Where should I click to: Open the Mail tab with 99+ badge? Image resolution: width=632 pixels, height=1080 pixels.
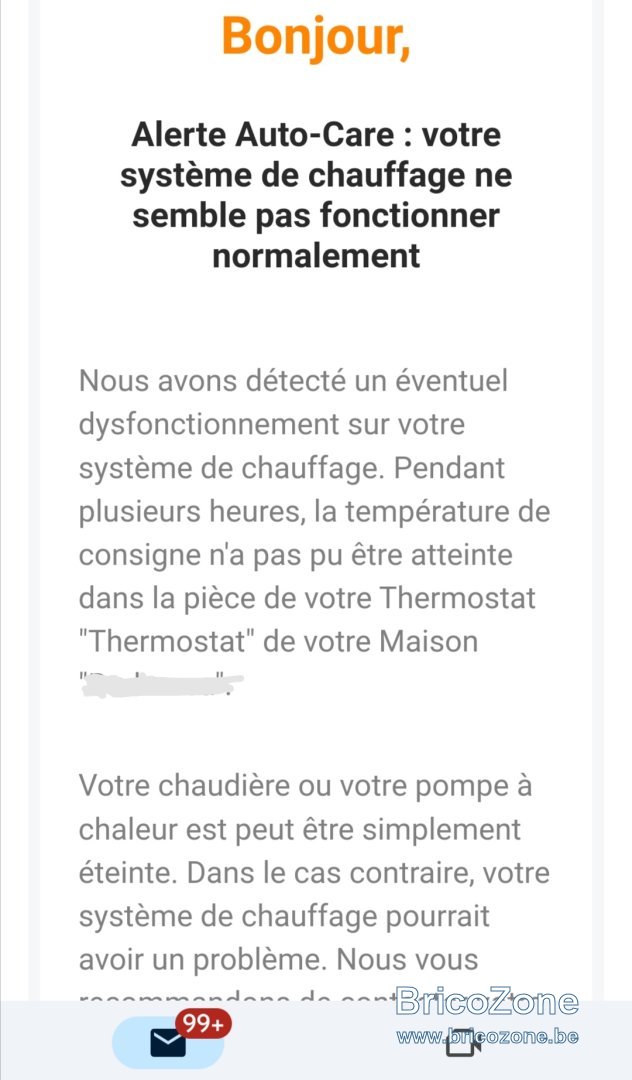(x=168, y=1043)
